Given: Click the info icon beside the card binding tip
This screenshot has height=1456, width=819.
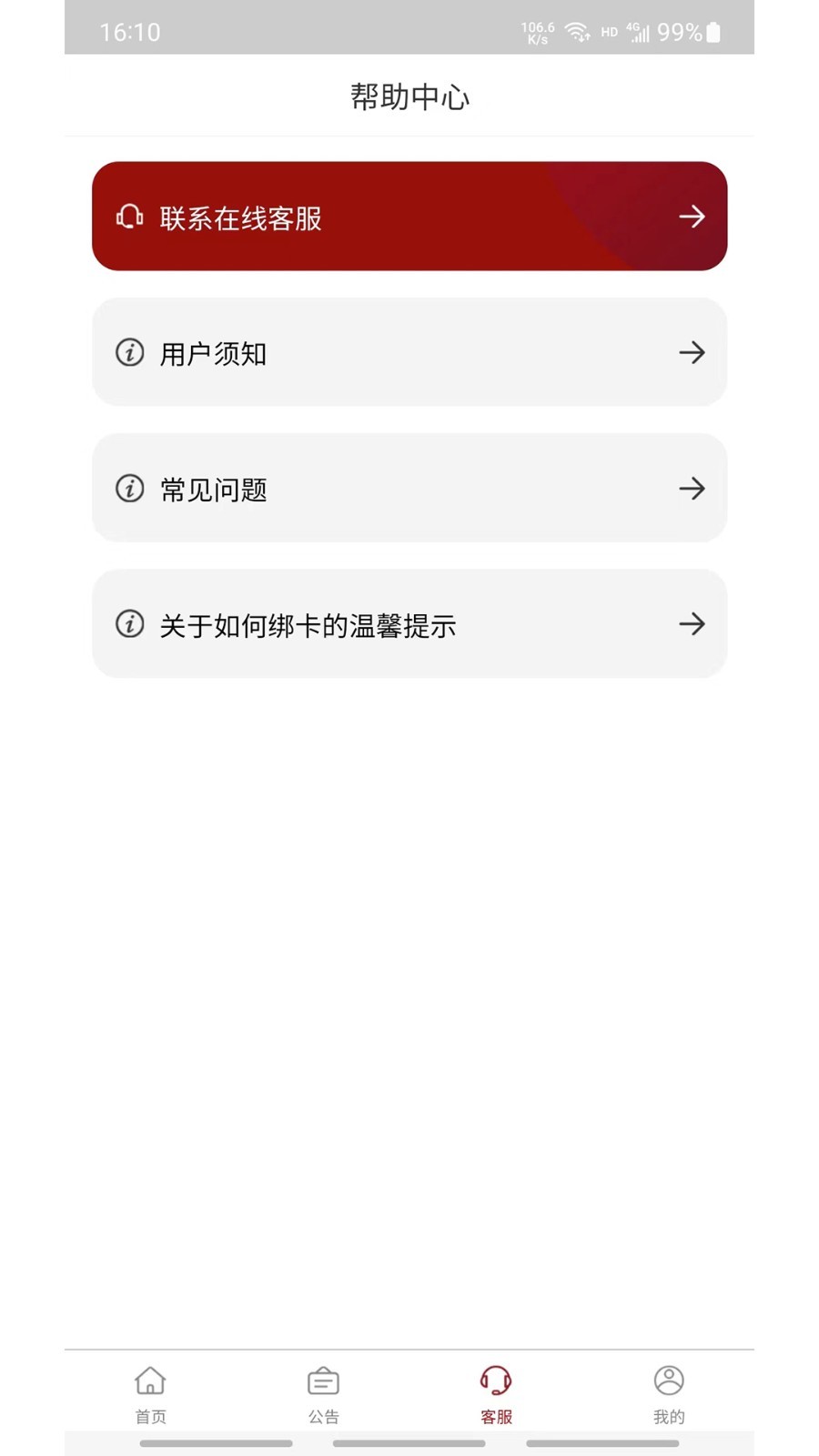Looking at the screenshot, I should coord(128,625).
